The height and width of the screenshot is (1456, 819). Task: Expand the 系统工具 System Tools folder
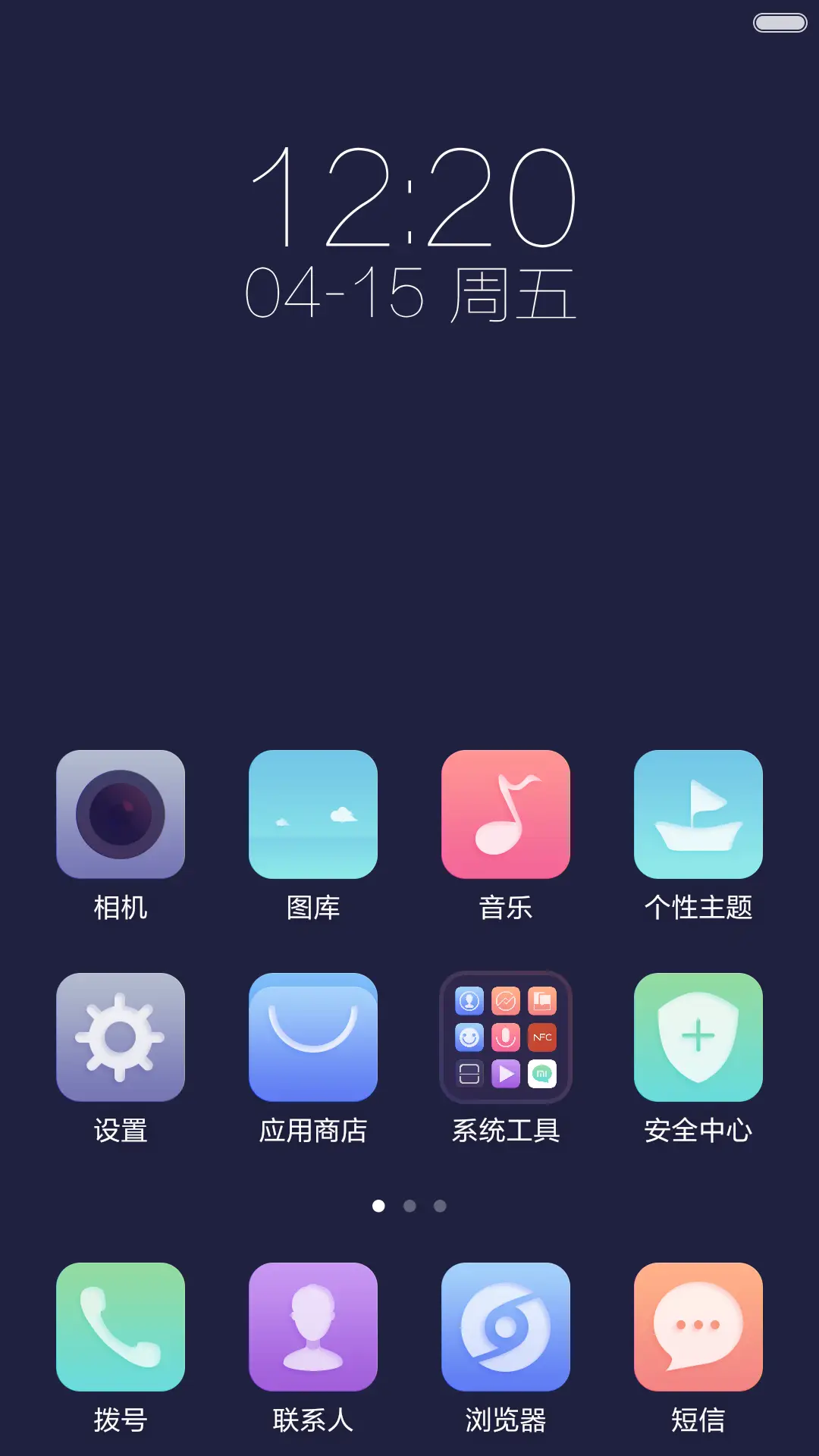click(506, 1037)
